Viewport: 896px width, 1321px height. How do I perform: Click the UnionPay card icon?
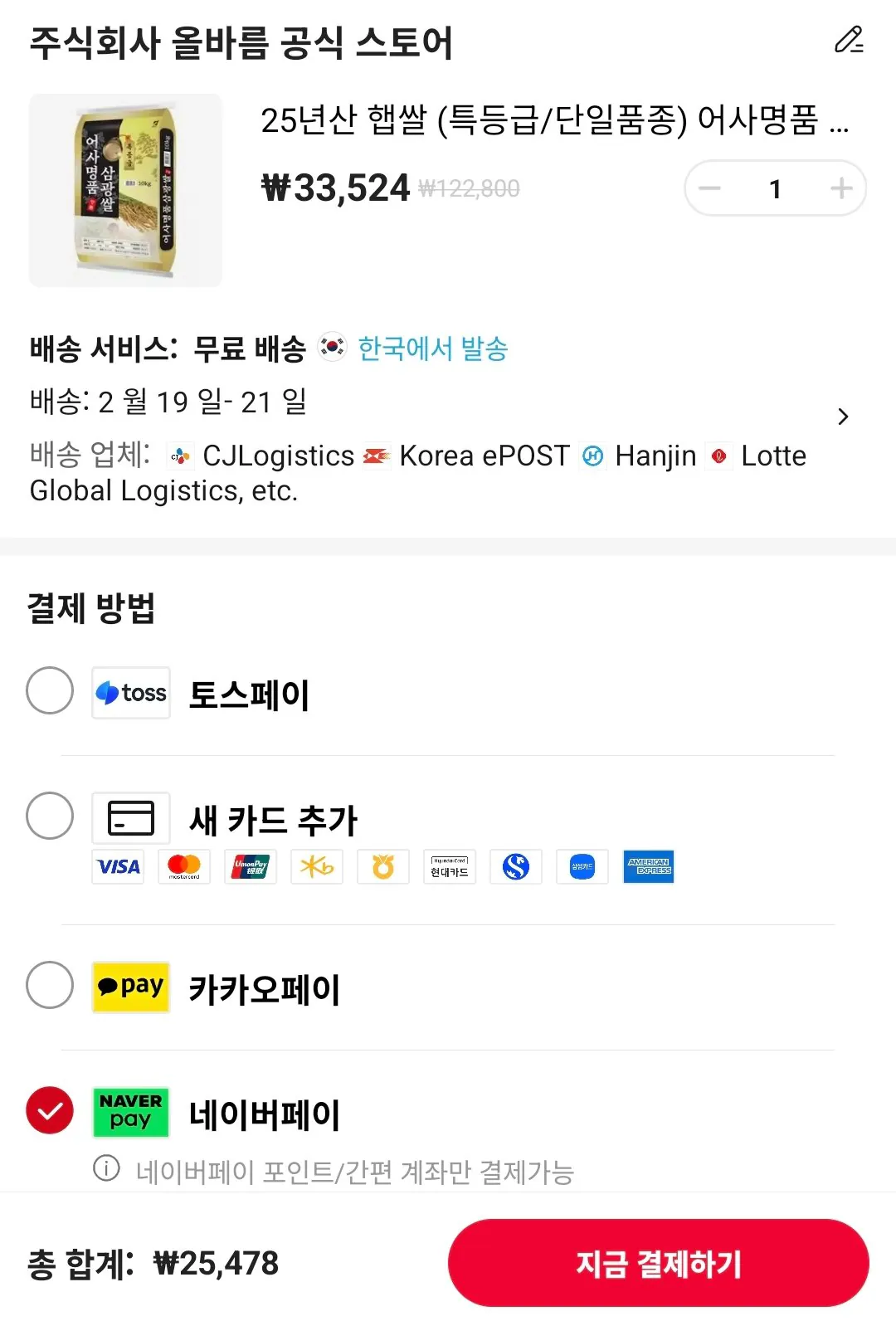coord(250,866)
